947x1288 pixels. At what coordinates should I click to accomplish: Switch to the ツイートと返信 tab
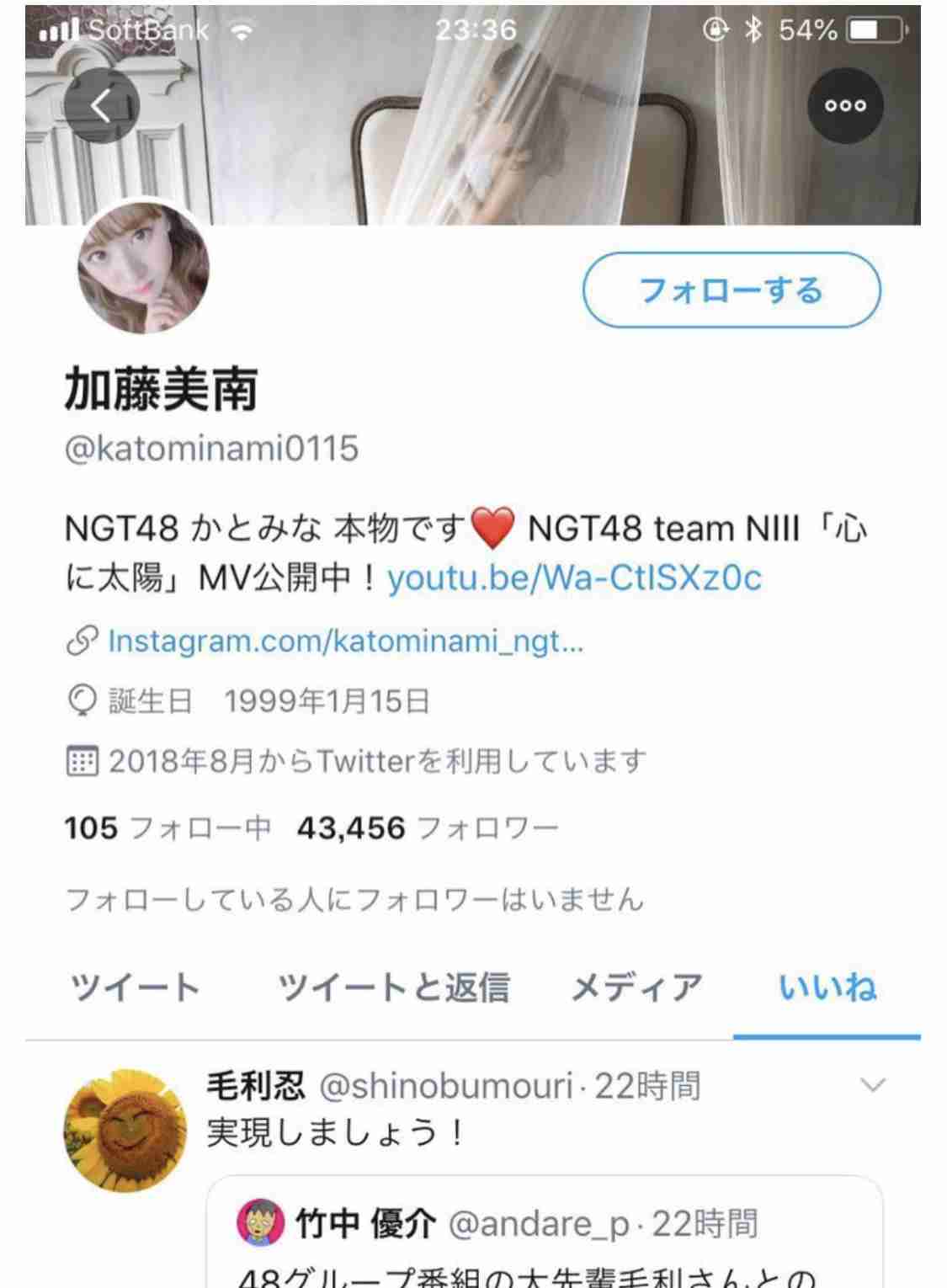(394, 987)
